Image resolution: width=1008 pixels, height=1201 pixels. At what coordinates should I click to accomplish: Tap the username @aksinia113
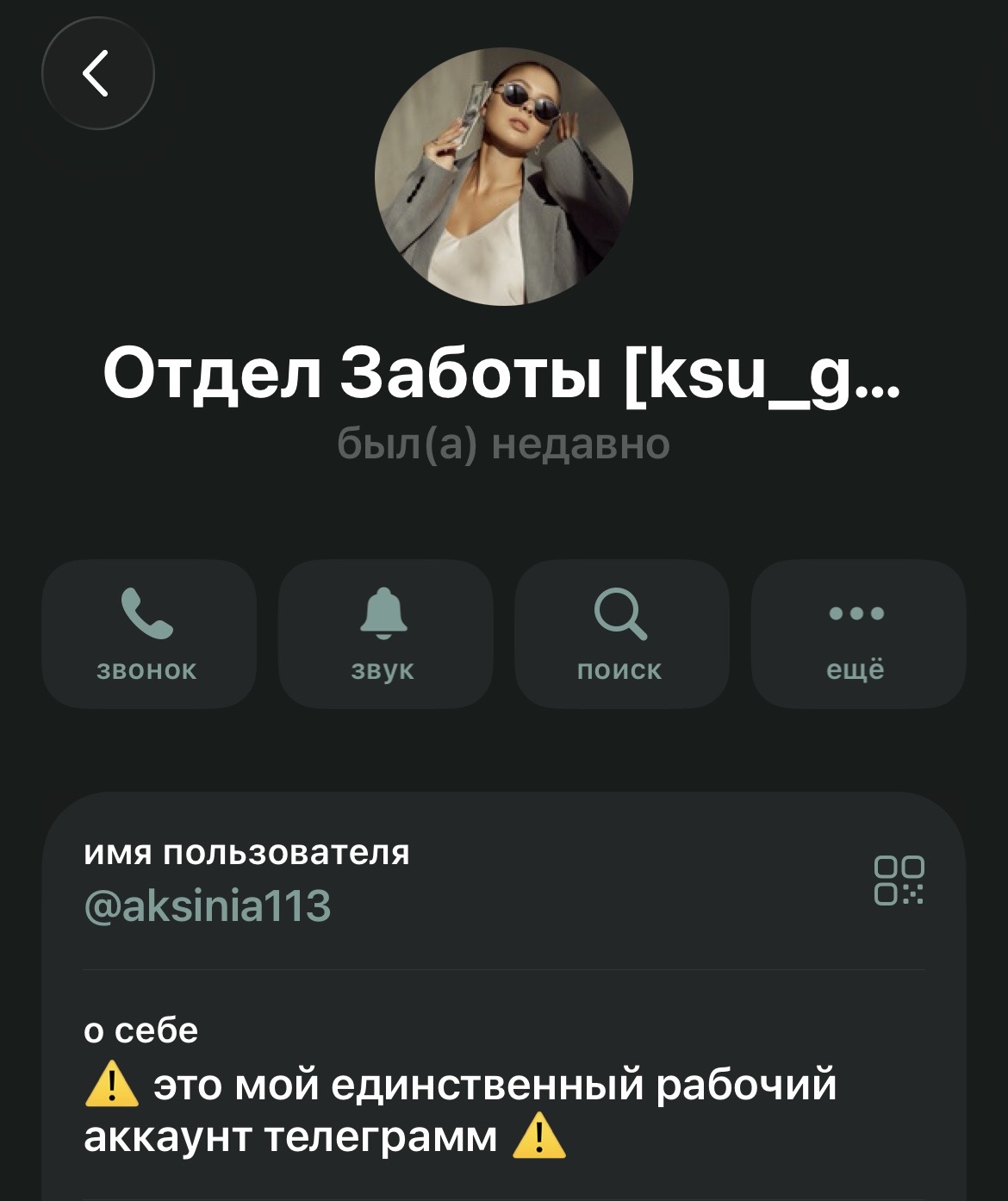(208, 905)
